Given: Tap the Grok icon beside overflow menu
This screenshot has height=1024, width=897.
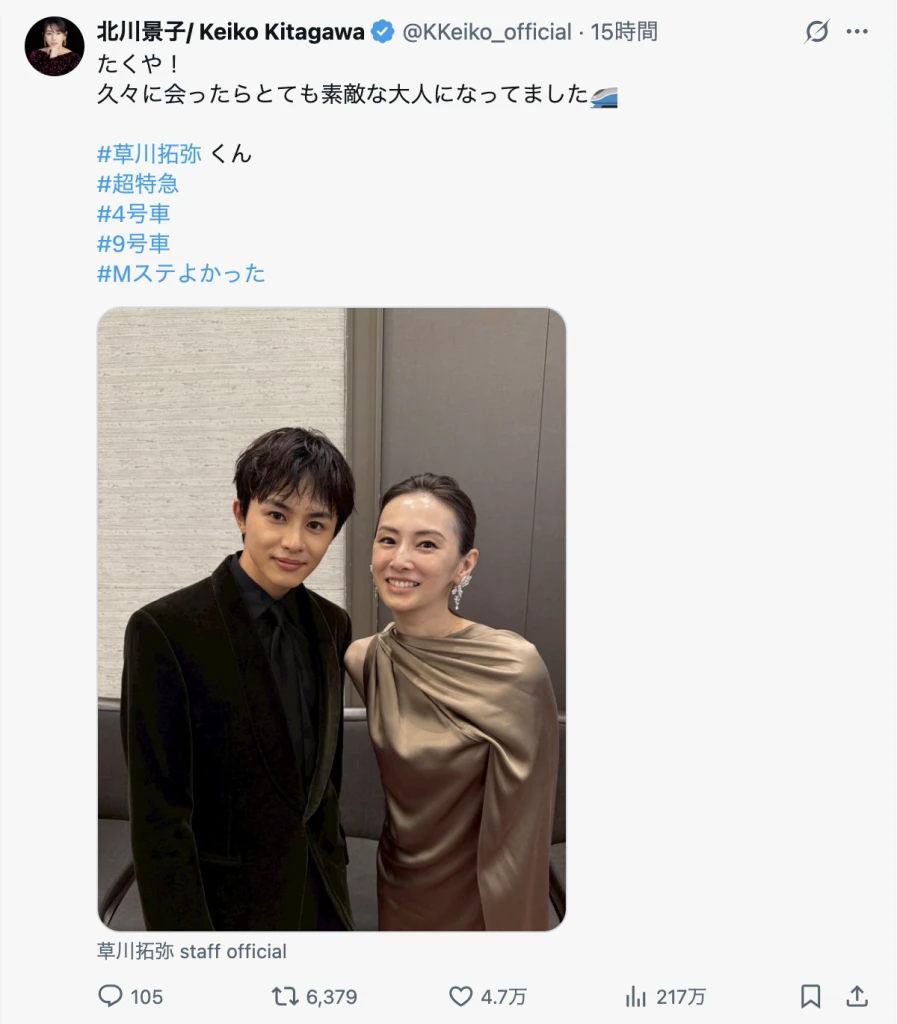Looking at the screenshot, I should pos(817,32).
